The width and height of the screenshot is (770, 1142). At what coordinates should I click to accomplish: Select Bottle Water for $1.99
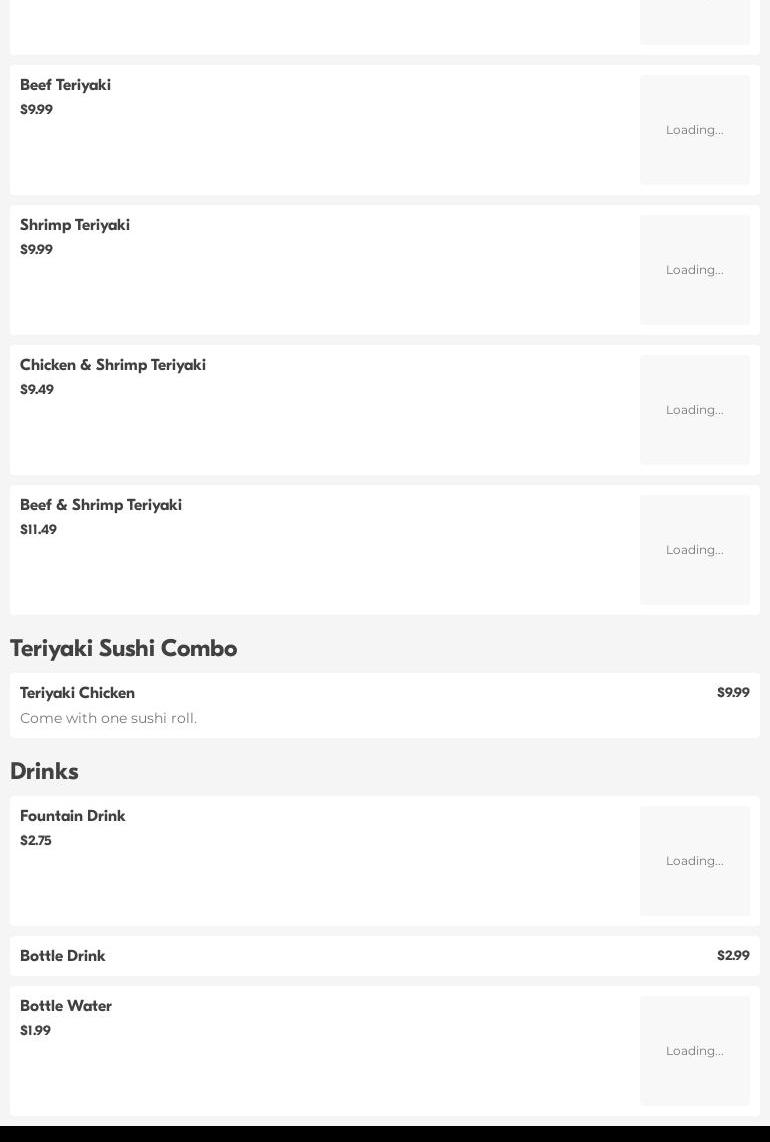pyautogui.click(x=66, y=1007)
